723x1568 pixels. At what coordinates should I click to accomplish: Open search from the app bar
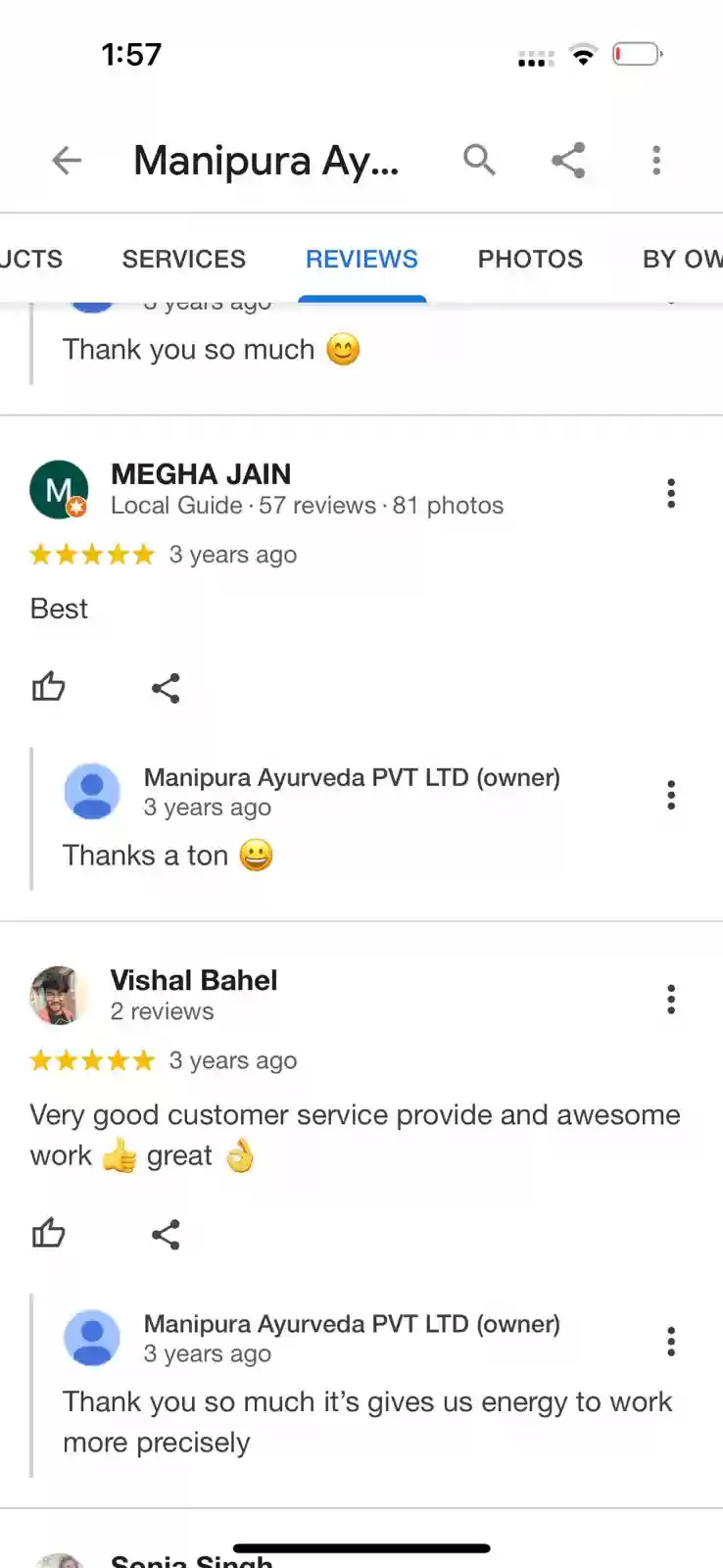[x=479, y=159]
